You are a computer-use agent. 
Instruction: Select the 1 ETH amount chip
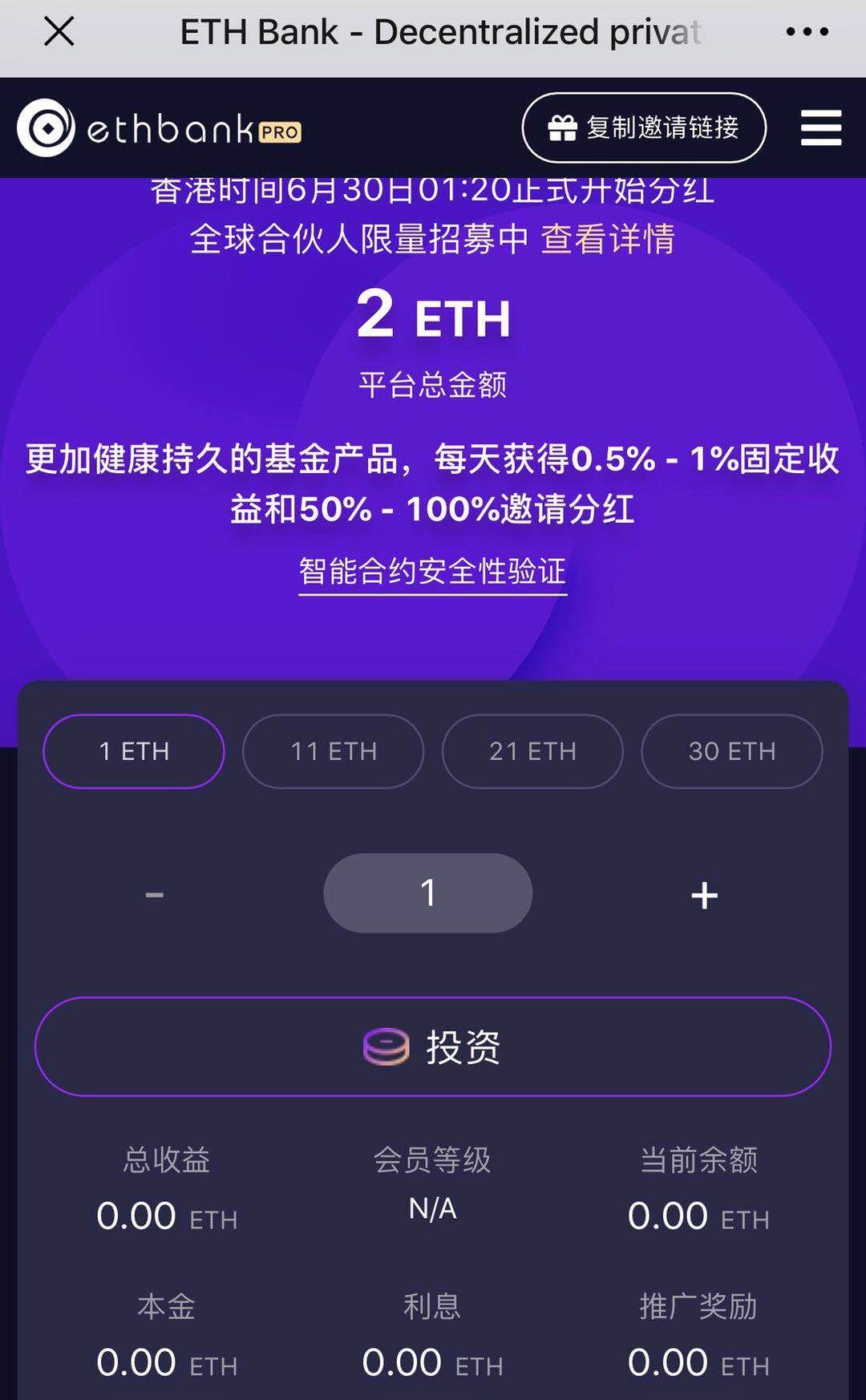134,751
